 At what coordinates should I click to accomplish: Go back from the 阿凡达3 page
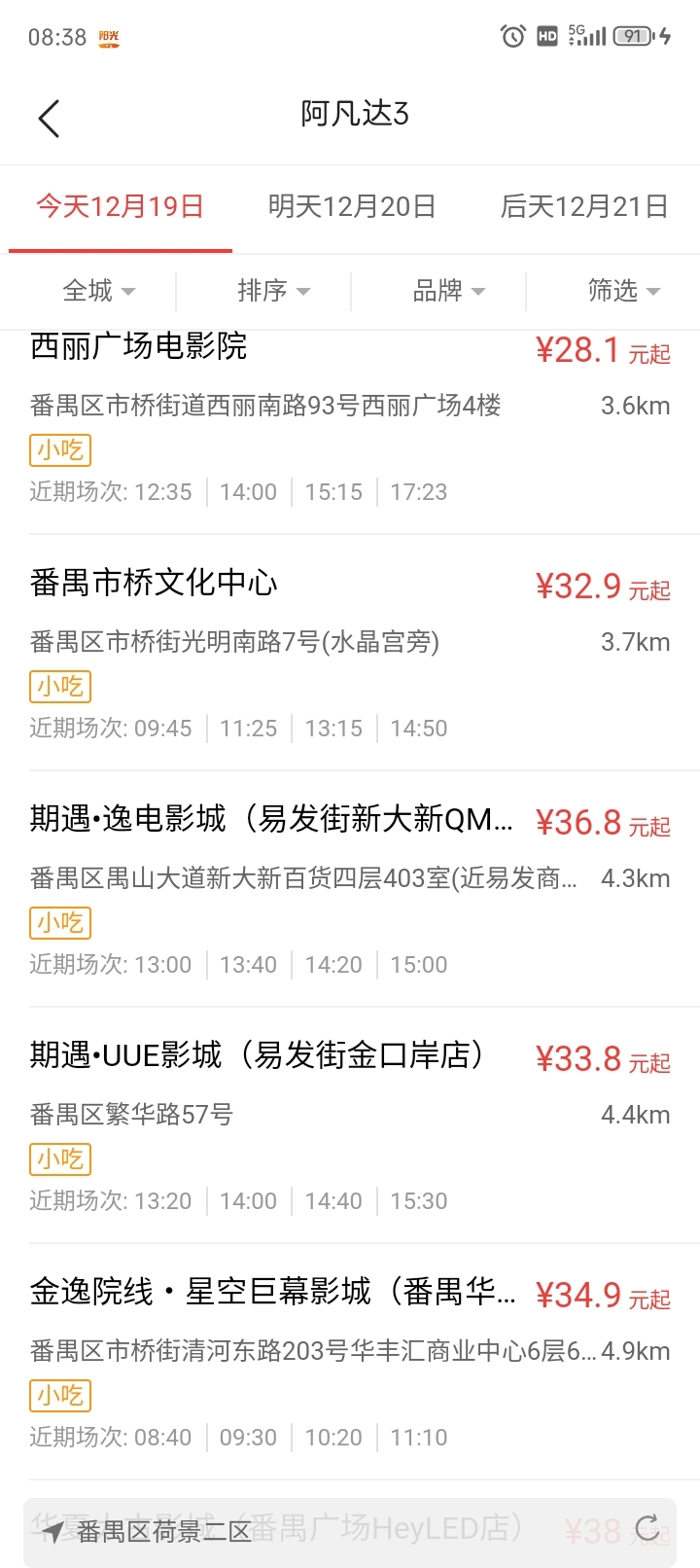coord(49,119)
